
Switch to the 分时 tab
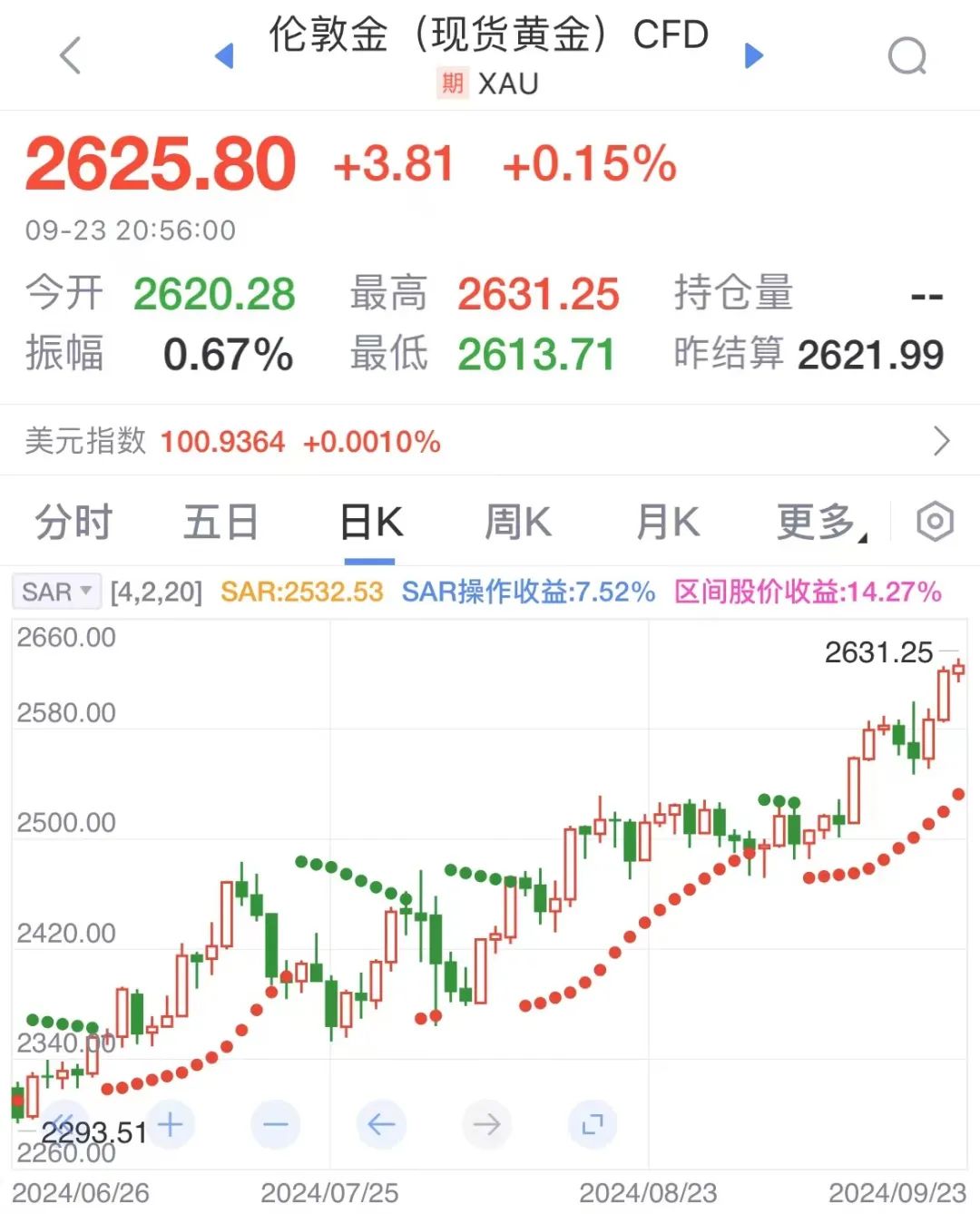[x=73, y=523]
